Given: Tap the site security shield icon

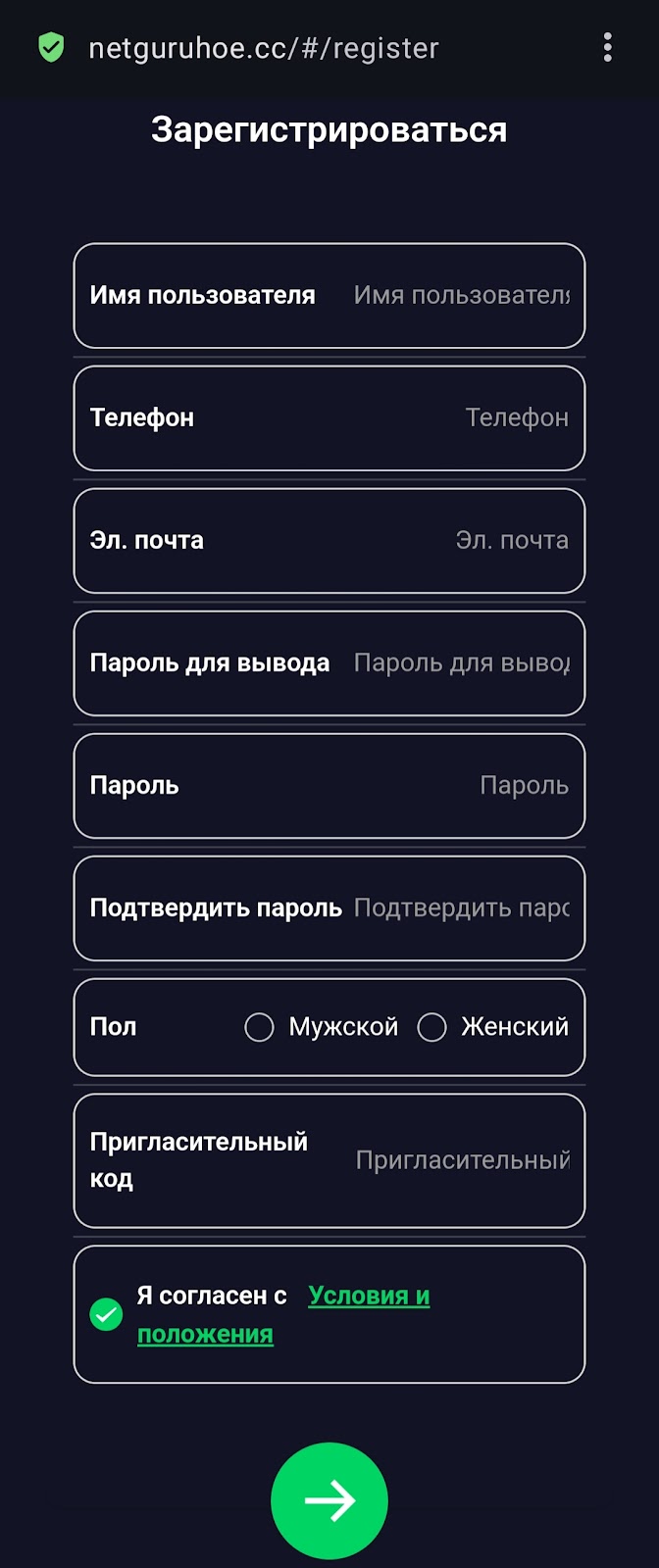Looking at the screenshot, I should [x=51, y=47].
